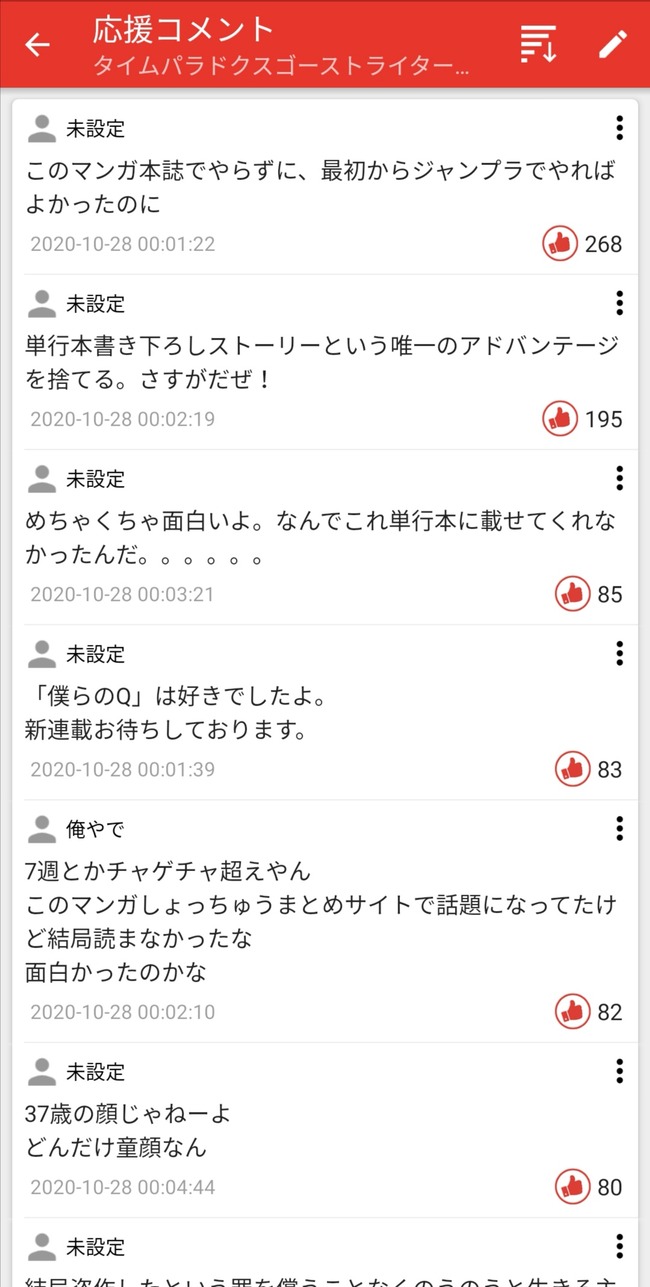
Task: Like the comment with 85 likes
Action: click(573, 594)
